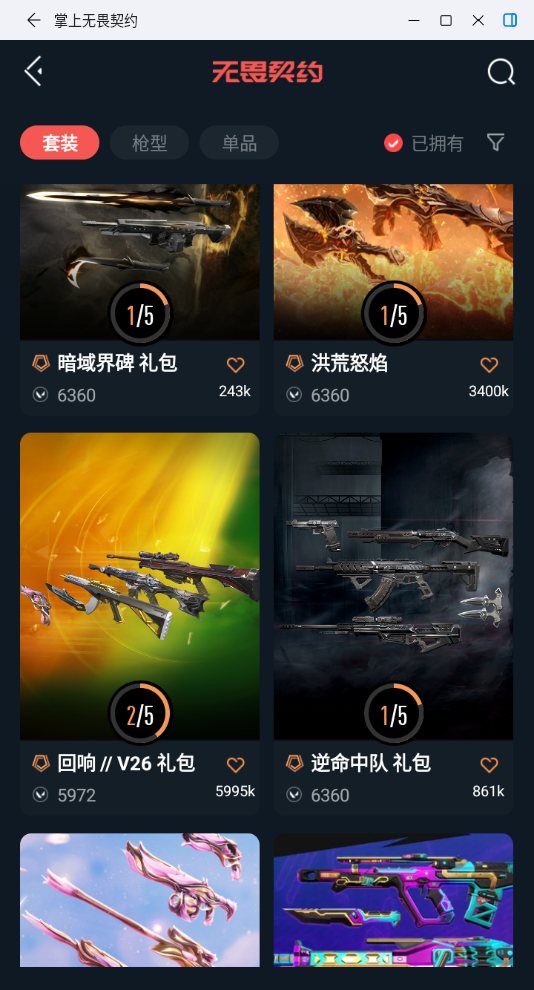
Task: Close the window with the X button
Action: tap(478, 20)
